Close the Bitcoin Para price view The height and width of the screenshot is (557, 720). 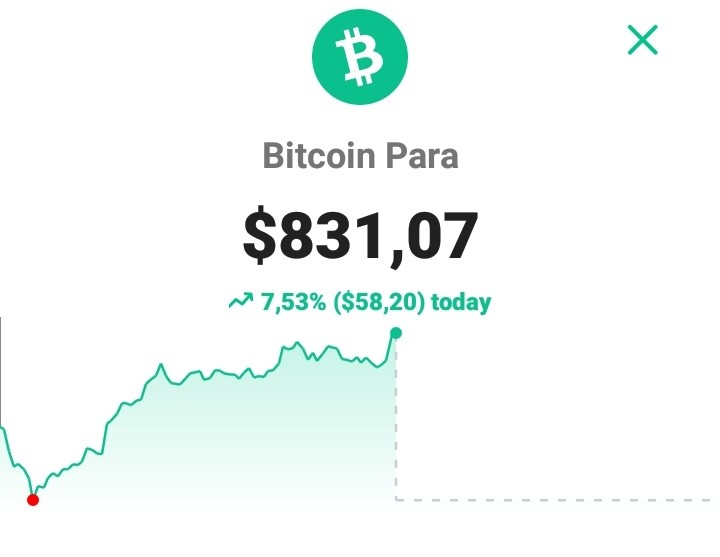(642, 40)
